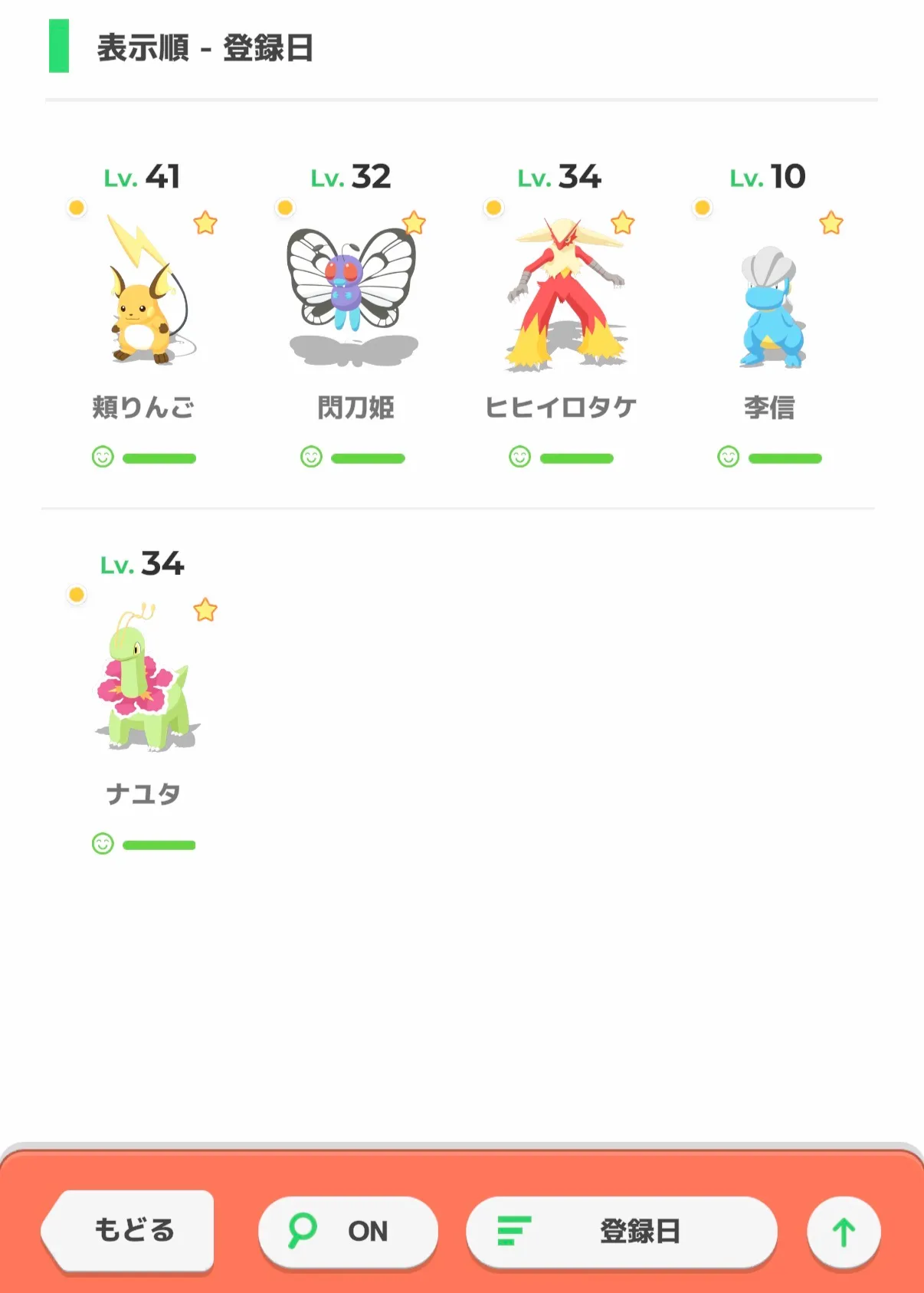The height and width of the screenshot is (1293, 924).
Task: Change the 登録日 sort order
Action: coord(621,1232)
